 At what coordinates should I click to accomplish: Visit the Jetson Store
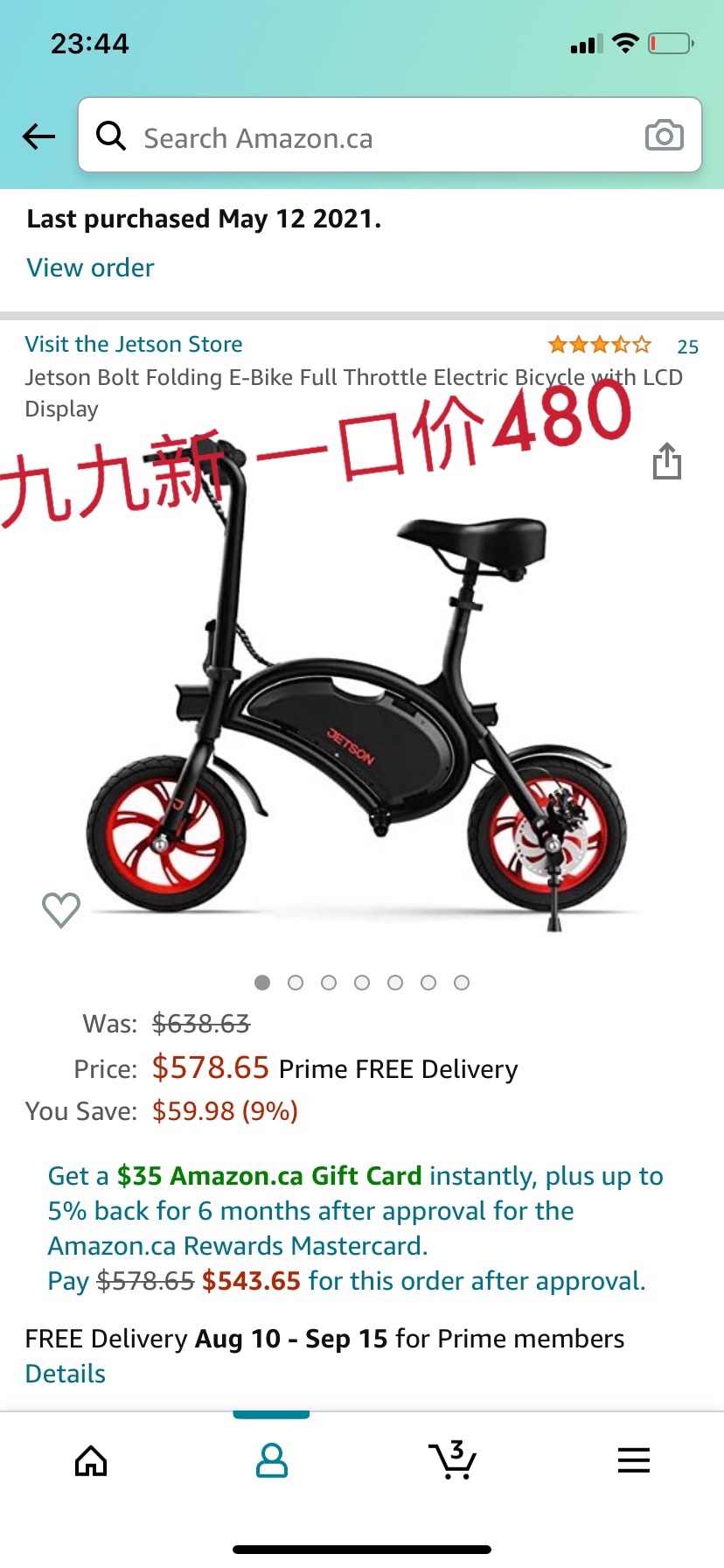(133, 344)
